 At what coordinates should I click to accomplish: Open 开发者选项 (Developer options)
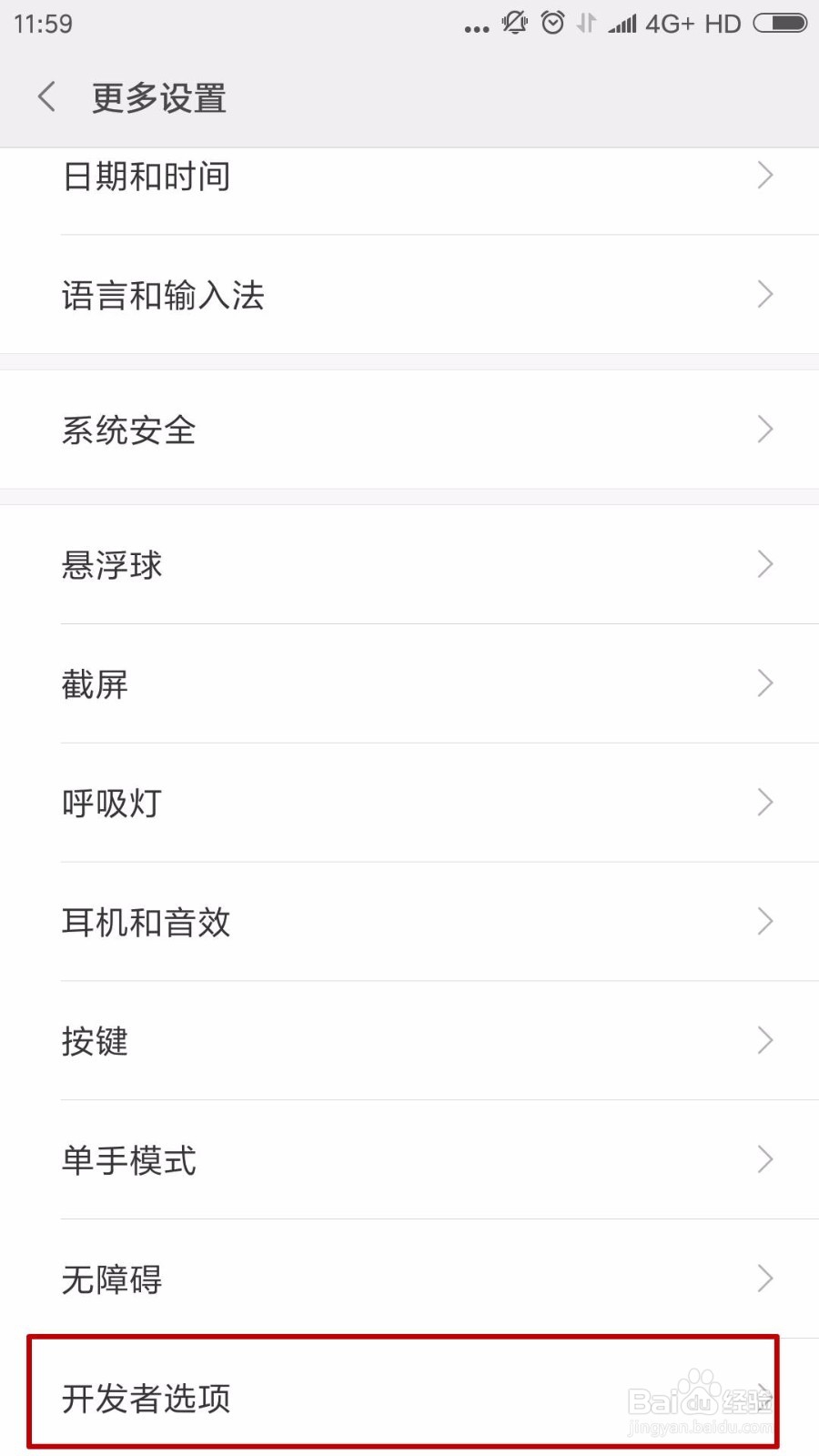[146, 1399]
